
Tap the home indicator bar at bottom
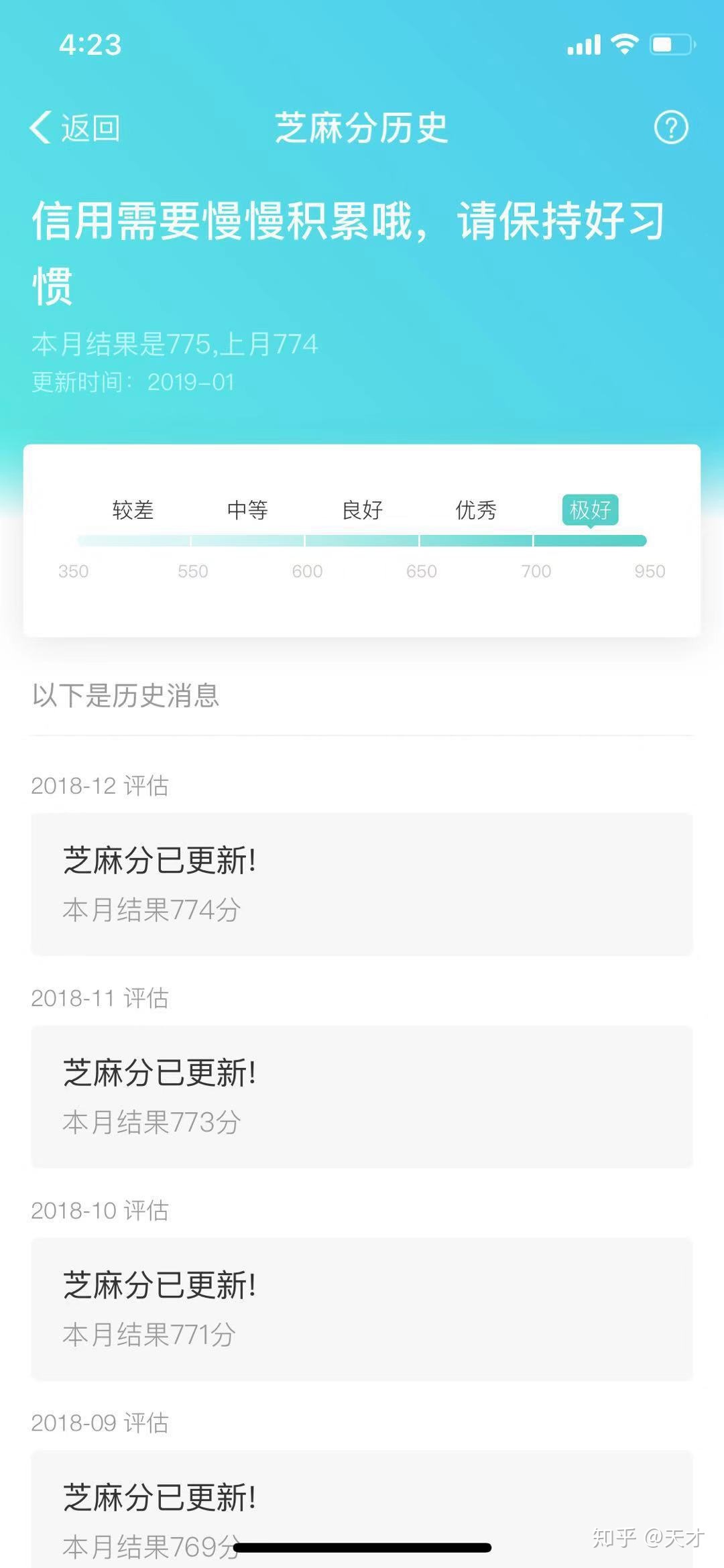click(x=362, y=1546)
